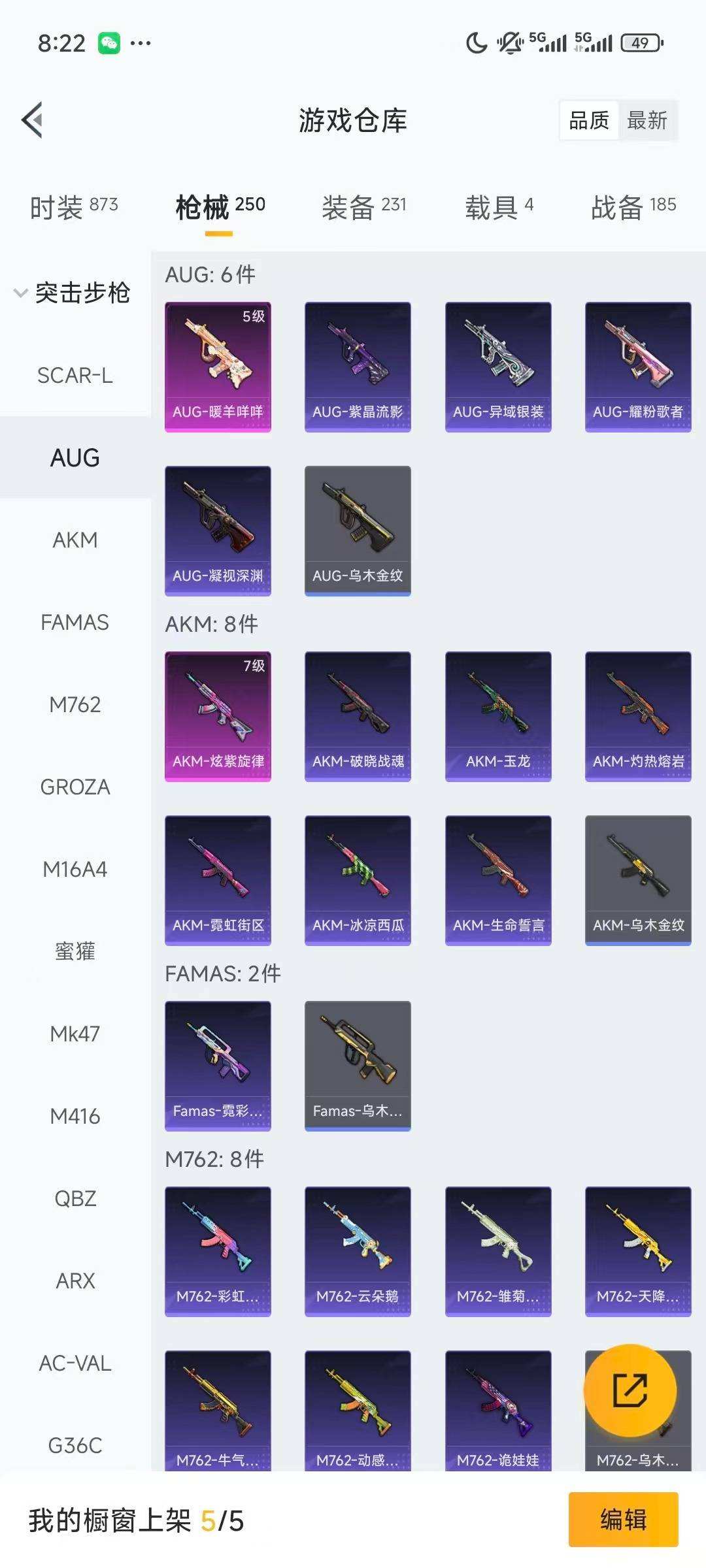Switch to the 装备 tab
The image size is (706, 1568).
click(363, 206)
